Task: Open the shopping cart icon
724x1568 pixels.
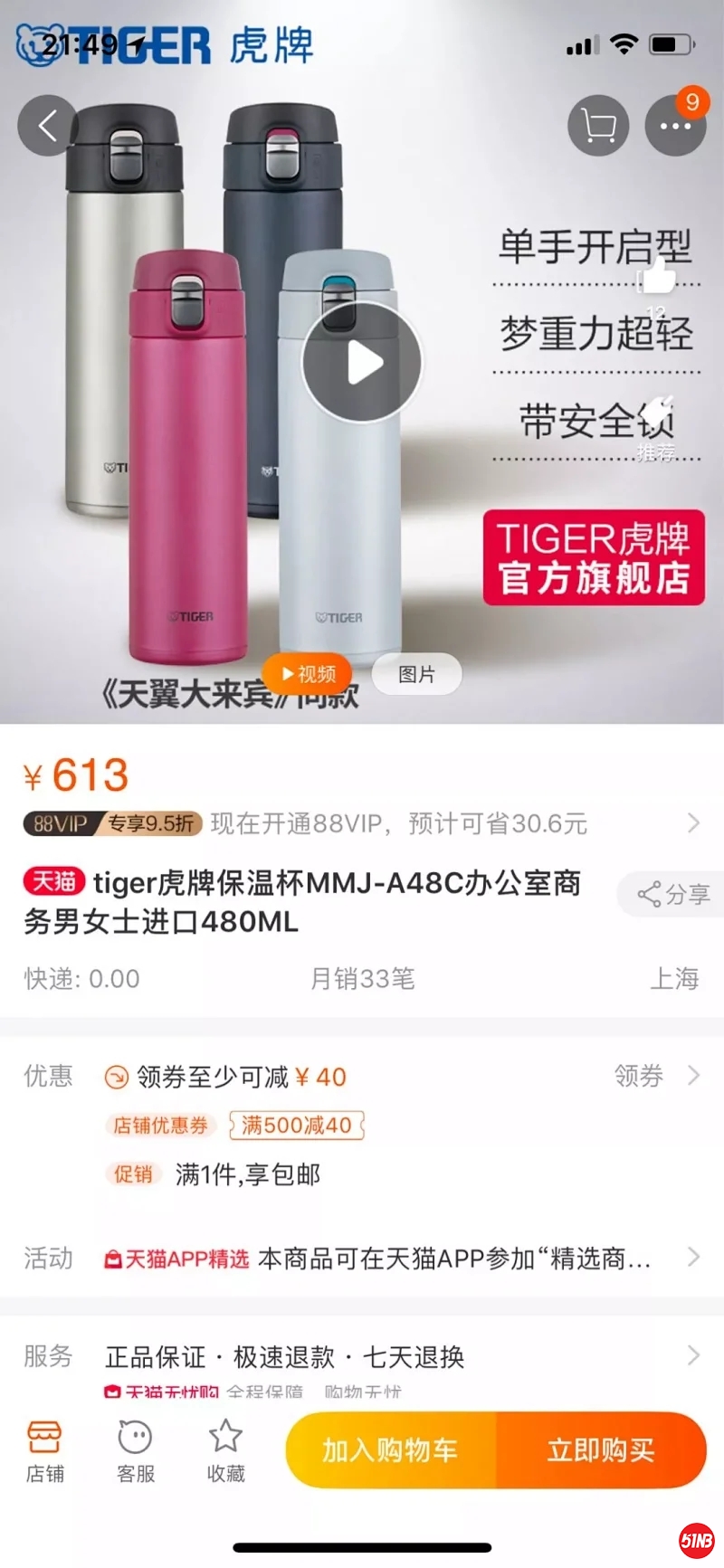Action: (x=598, y=126)
